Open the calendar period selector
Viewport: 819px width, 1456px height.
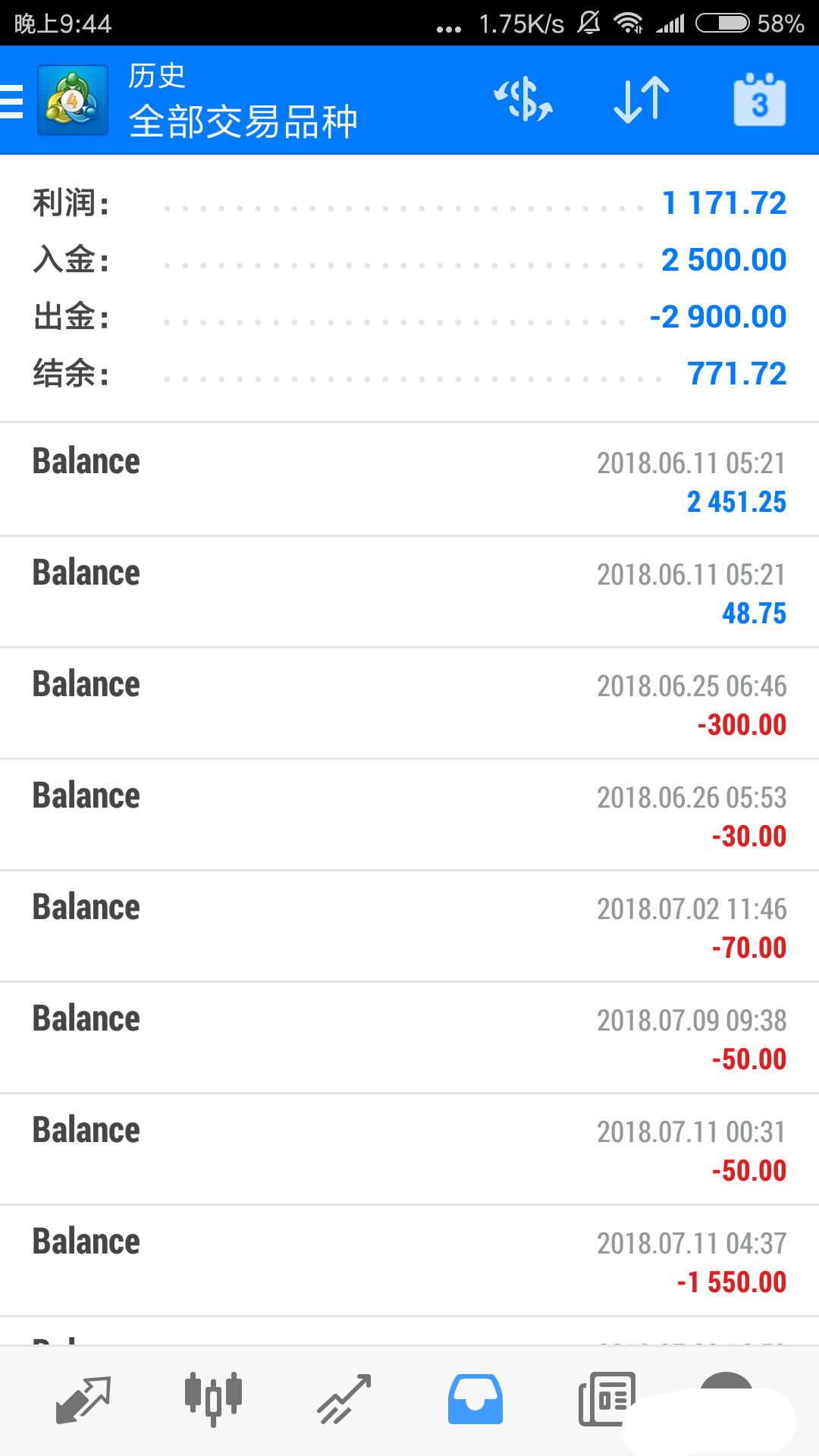759,100
